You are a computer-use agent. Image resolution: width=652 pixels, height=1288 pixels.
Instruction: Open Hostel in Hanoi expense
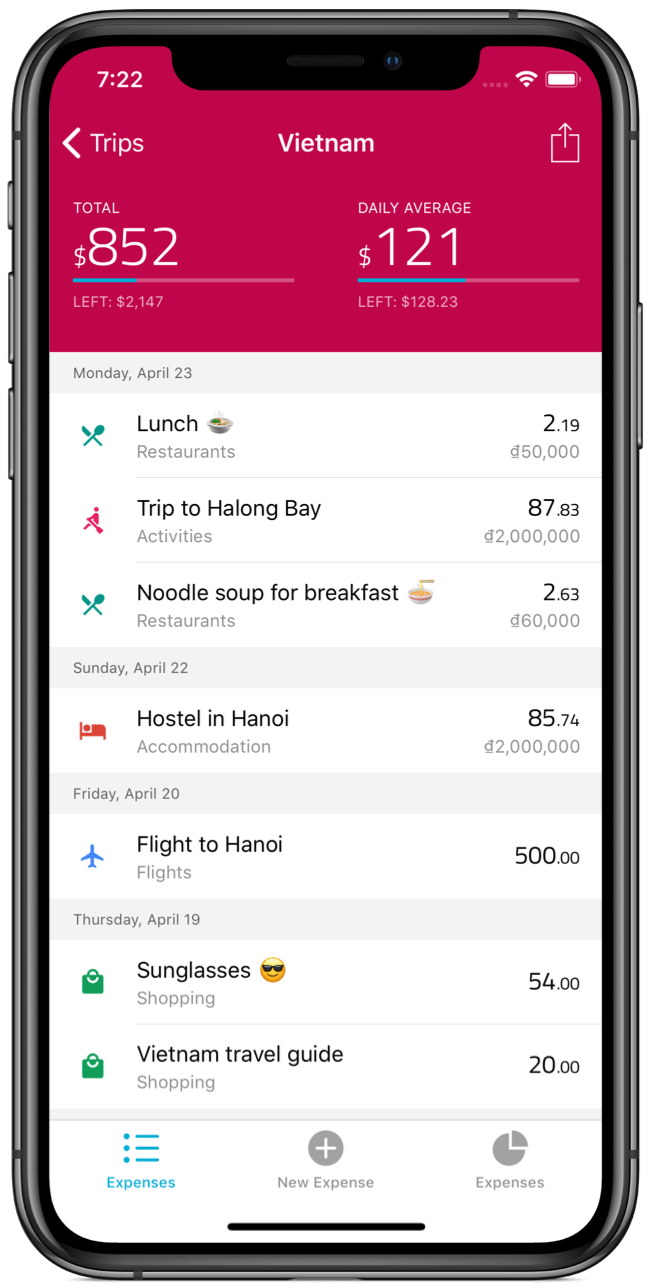pos(325,731)
